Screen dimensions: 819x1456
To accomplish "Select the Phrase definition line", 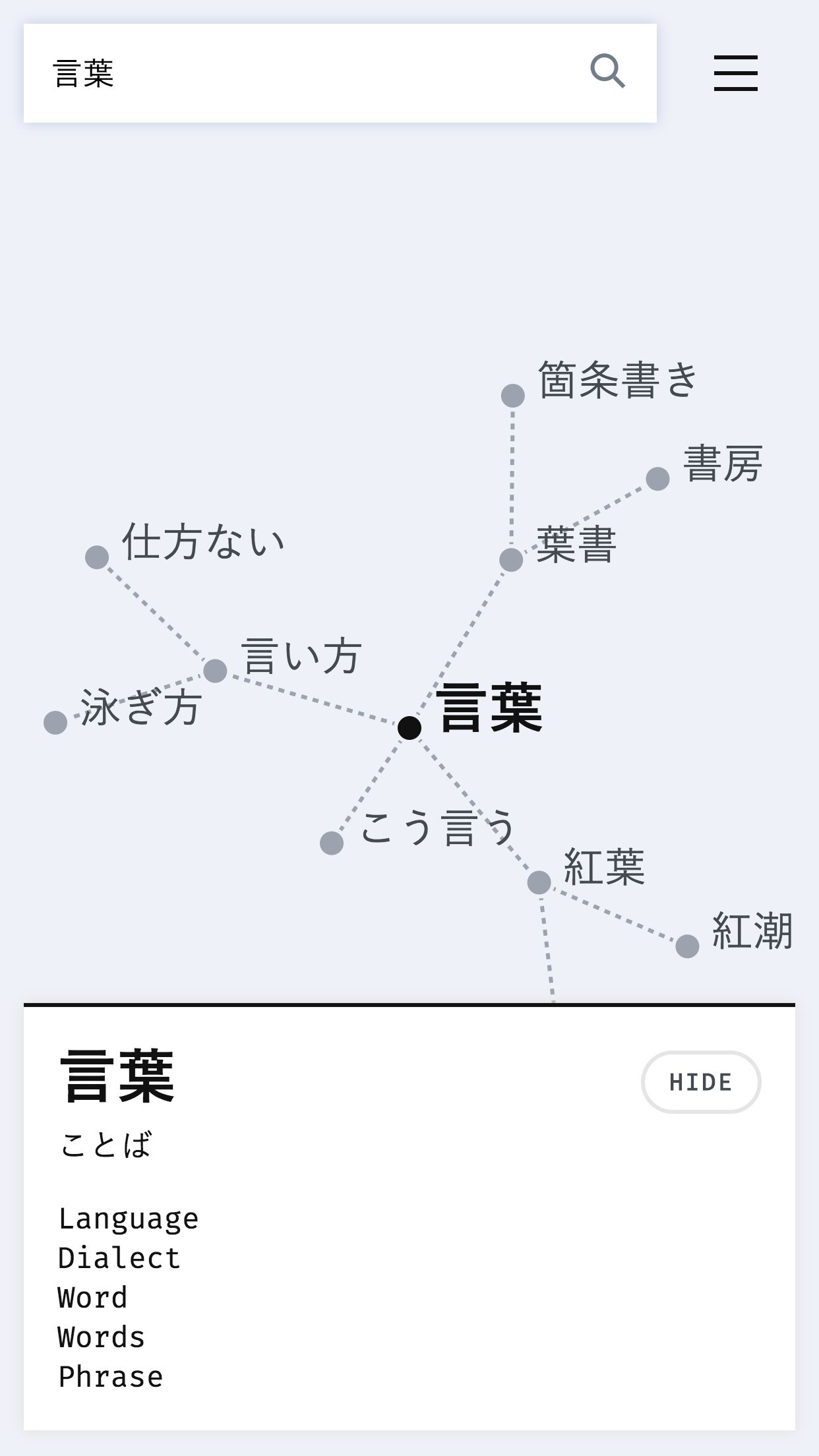I will 109,1376.
